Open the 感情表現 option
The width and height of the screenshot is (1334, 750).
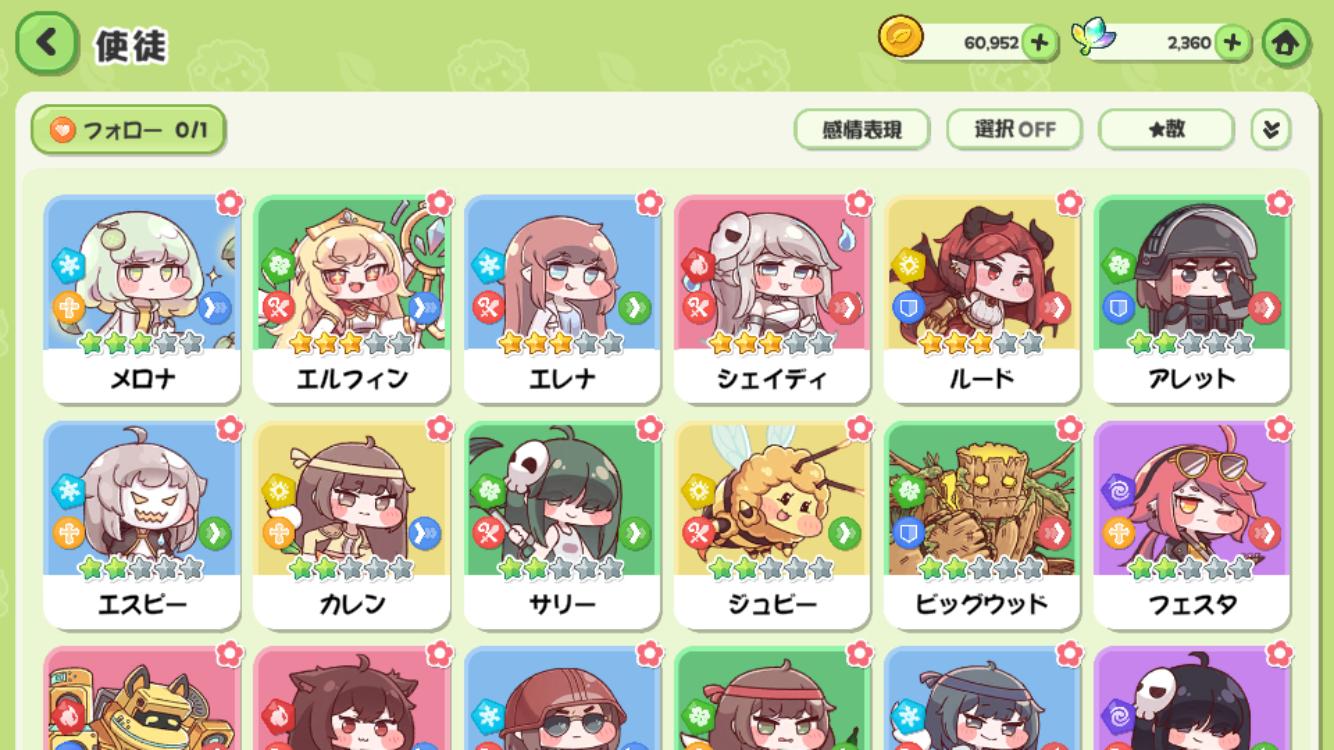click(x=861, y=129)
